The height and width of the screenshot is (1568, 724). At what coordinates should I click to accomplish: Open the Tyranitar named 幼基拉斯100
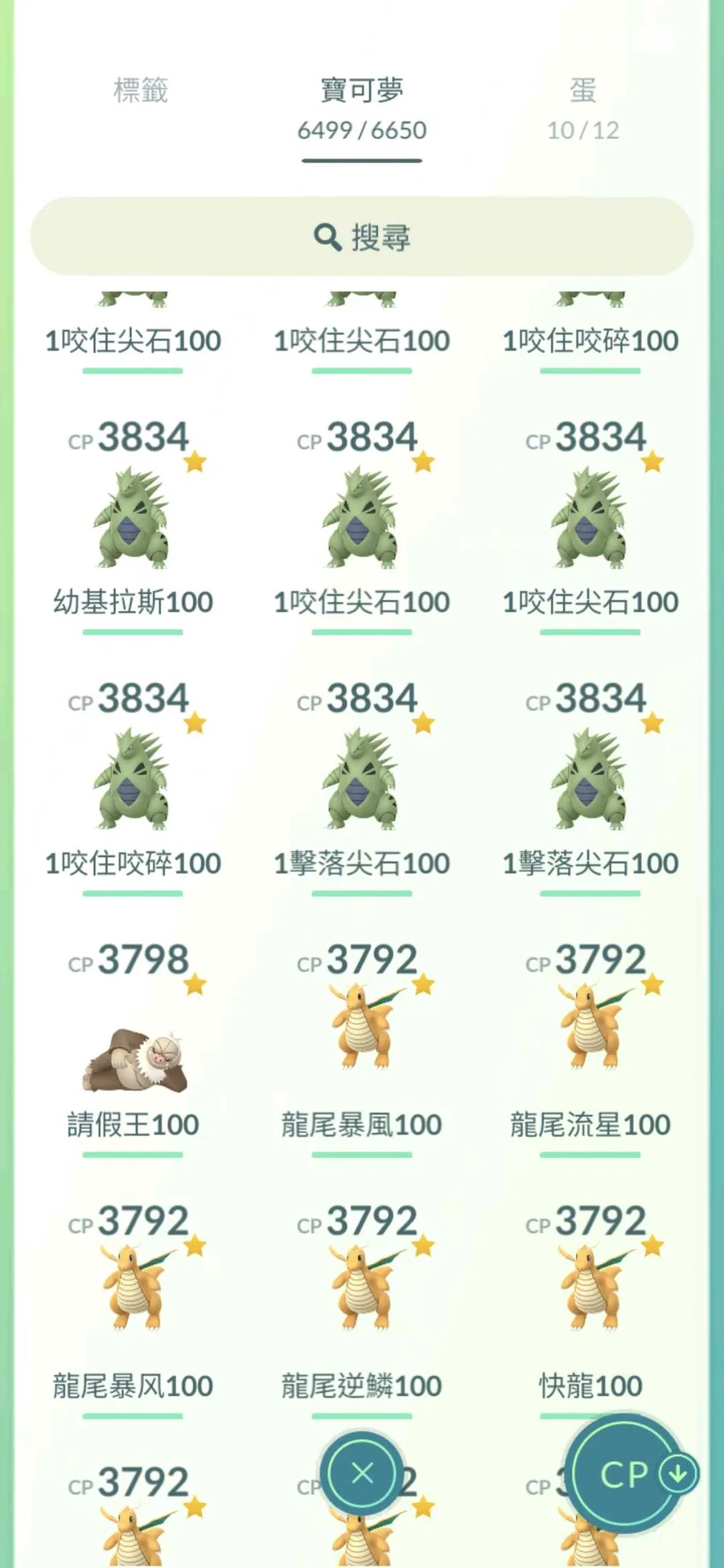[133, 523]
